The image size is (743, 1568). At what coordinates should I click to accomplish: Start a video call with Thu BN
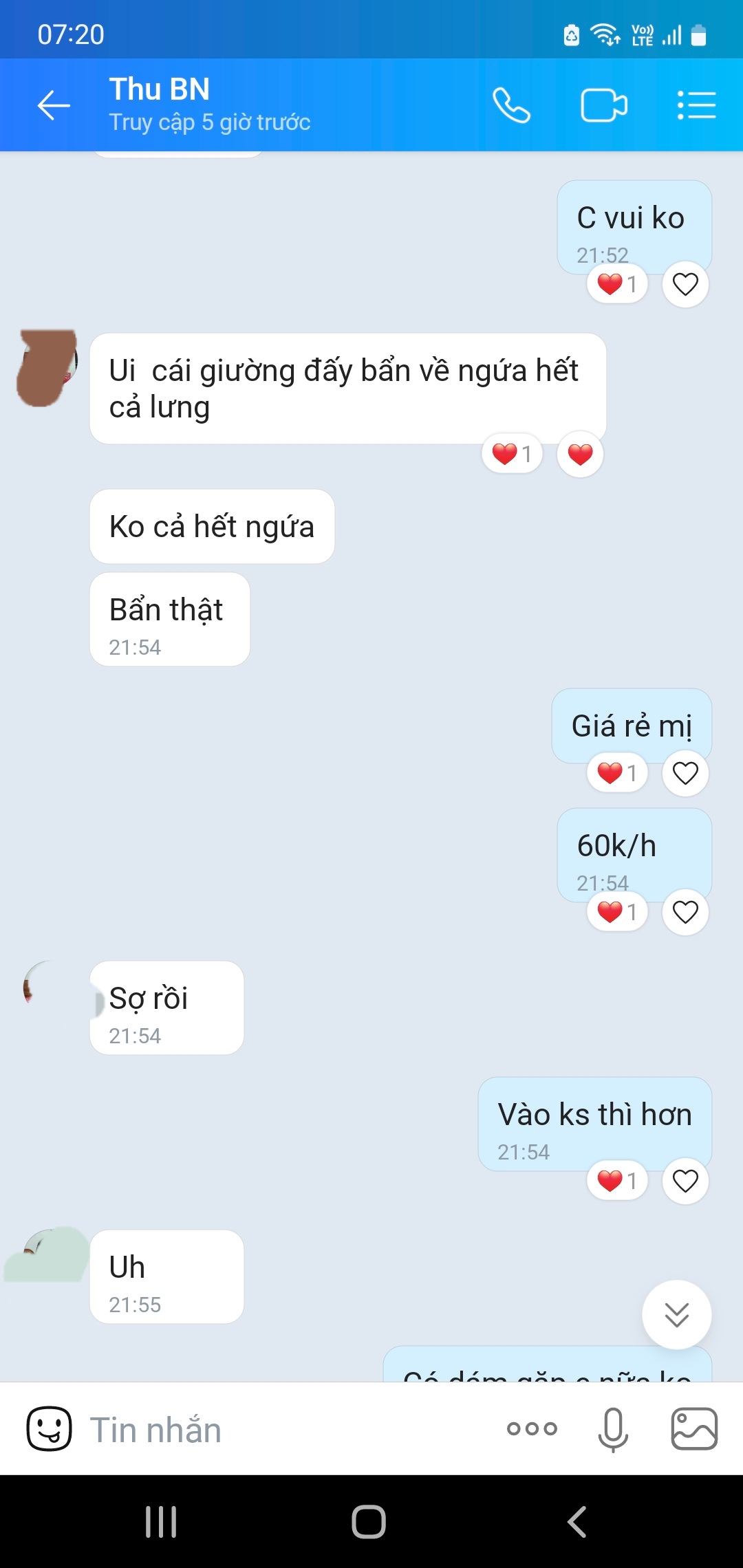(x=604, y=105)
